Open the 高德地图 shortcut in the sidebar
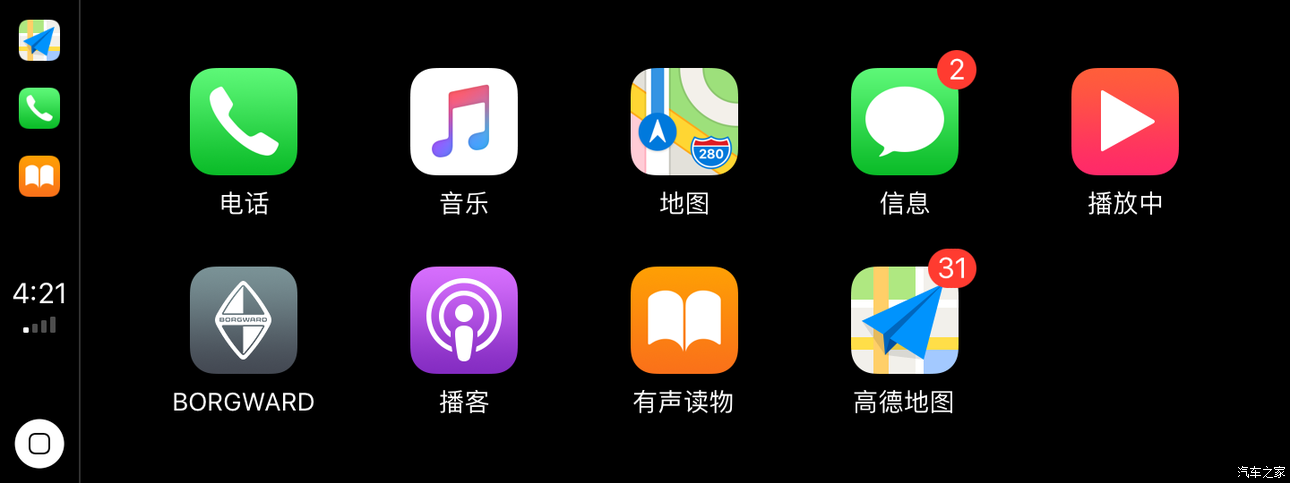The height and width of the screenshot is (483, 1290). point(39,41)
